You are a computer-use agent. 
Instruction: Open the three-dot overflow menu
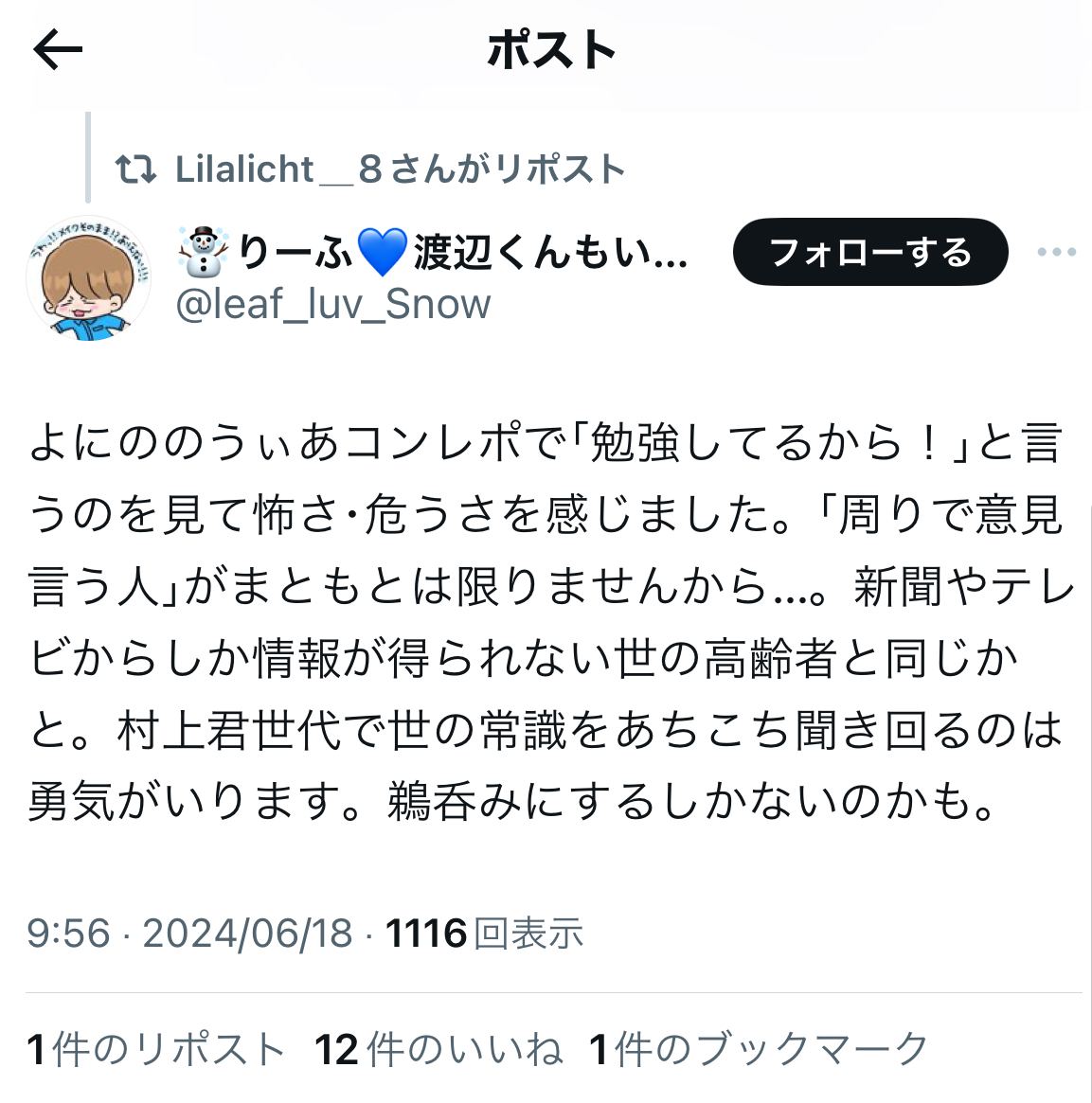(x=1056, y=252)
